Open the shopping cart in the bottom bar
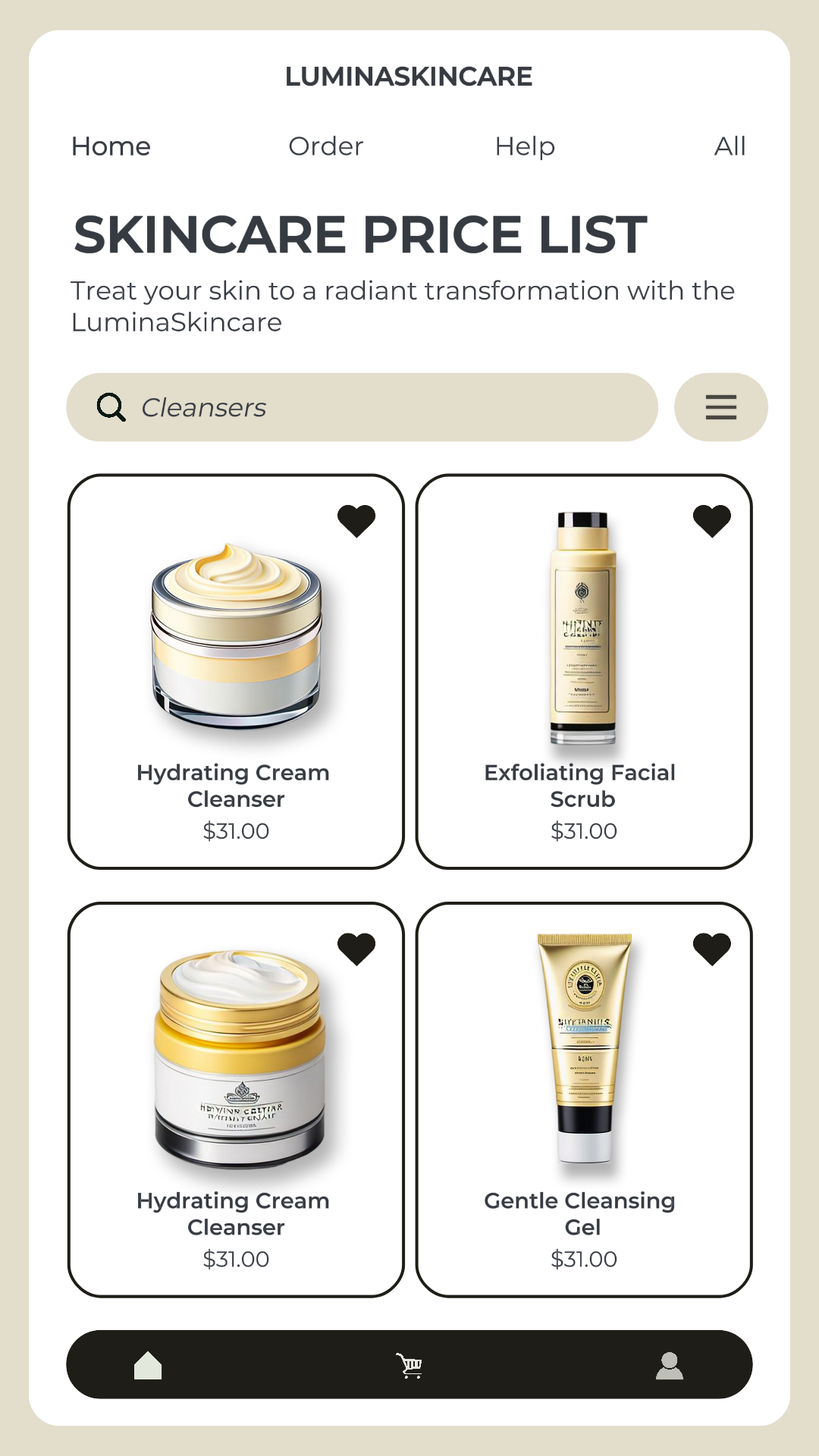This screenshot has width=819, height=1456. pyautogui.click(x=409, y=1365)
